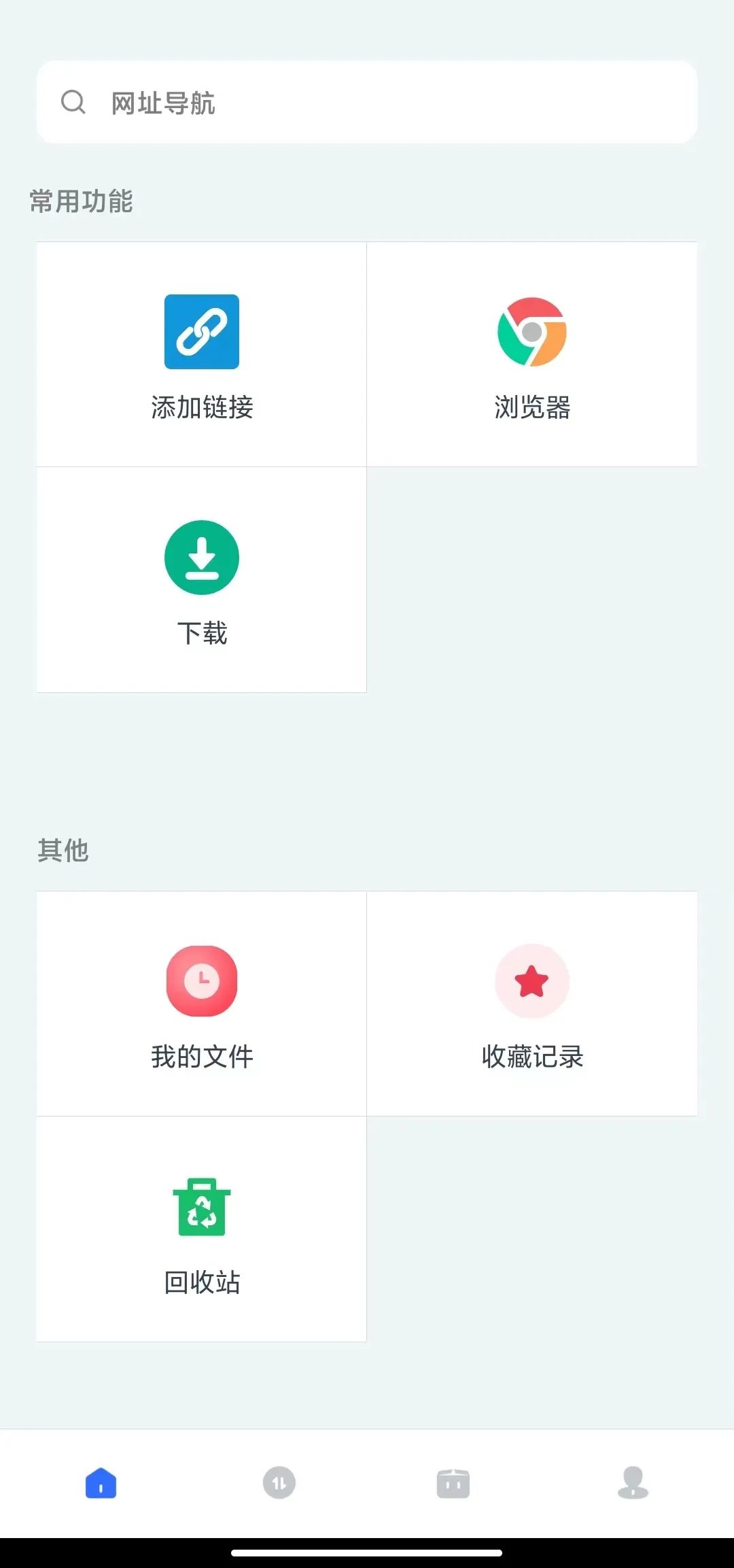Select the home tab in the bottom bar

(x=101, y=1483)
